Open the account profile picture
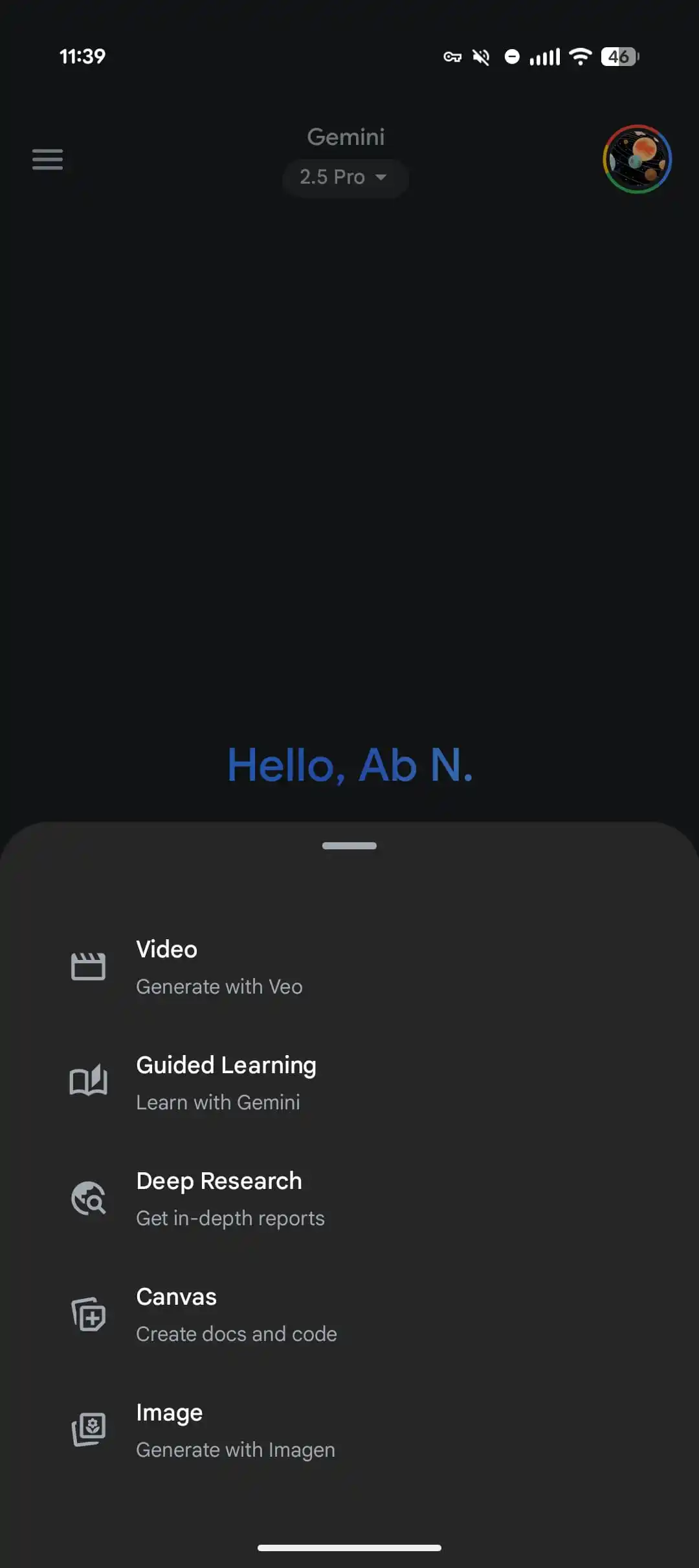The image size is (699, 1568). (637, 159)
